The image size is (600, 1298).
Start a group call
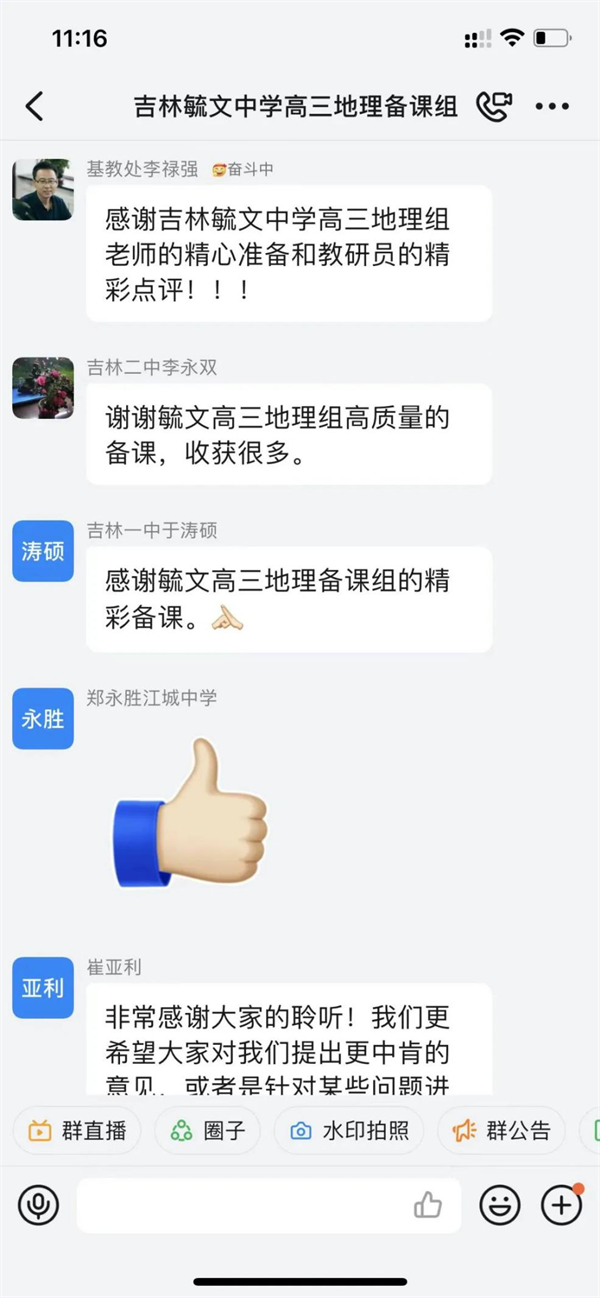pyautogui.click(x=494, y=106)
